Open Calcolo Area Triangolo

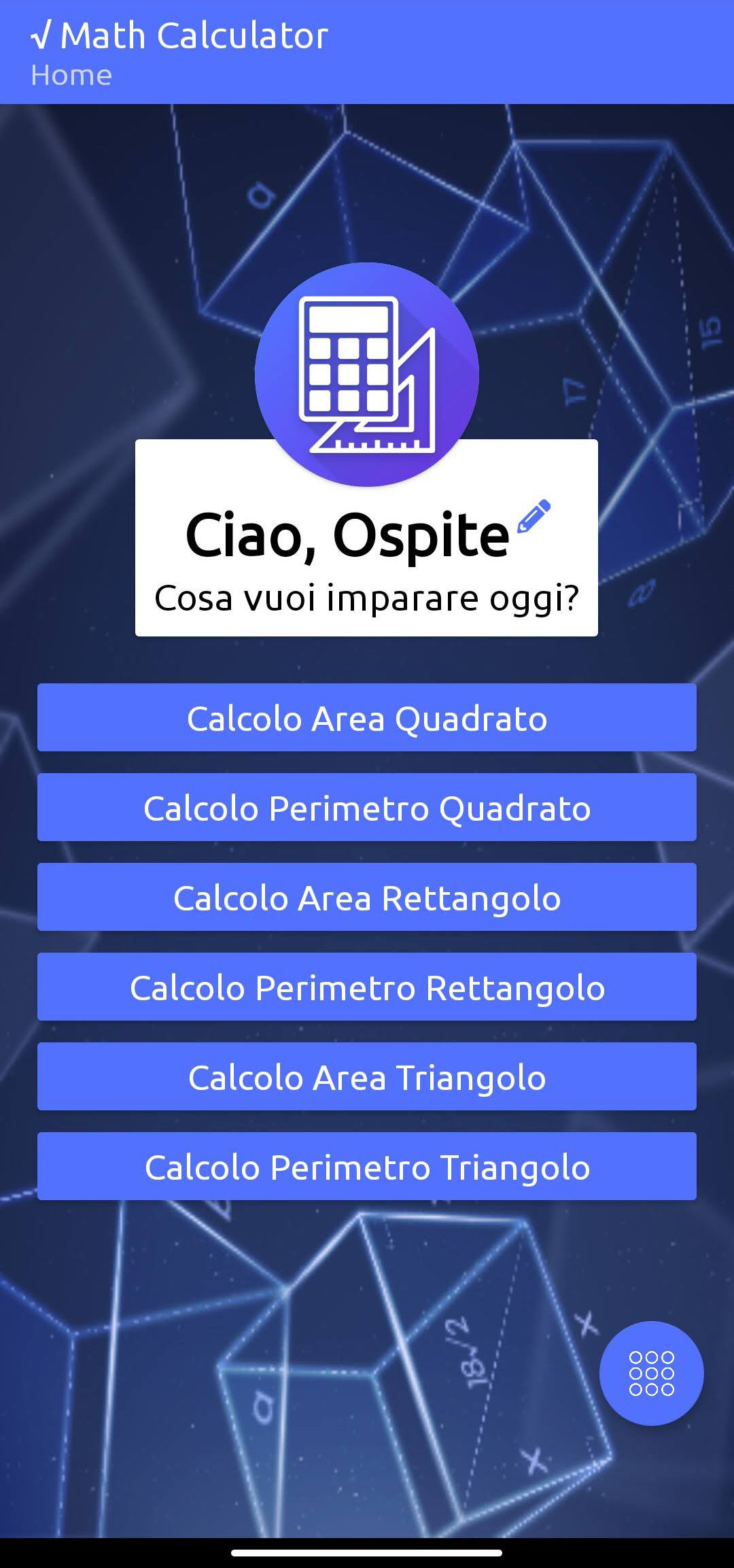(367, 1077)
